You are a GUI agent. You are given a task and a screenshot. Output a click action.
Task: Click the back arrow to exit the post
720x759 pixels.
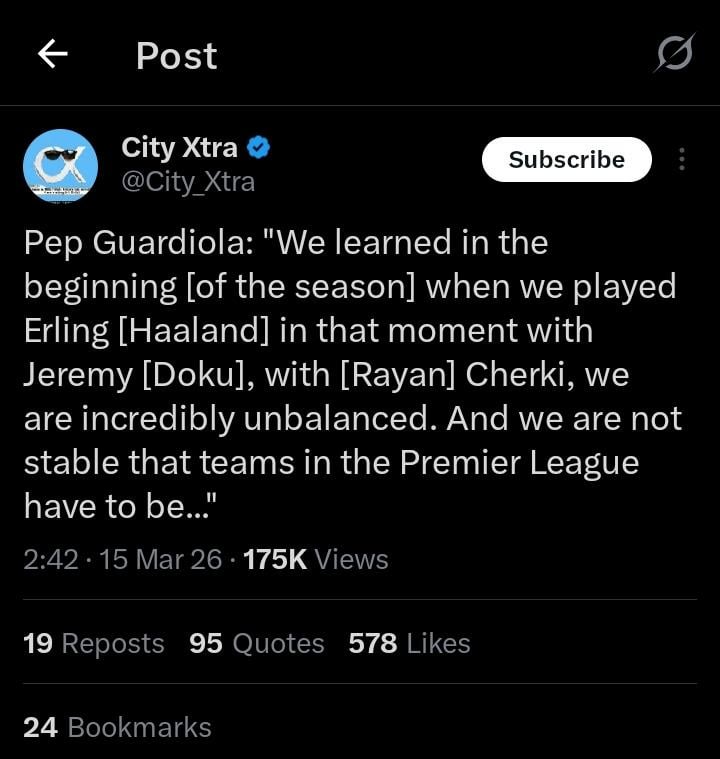click(x=51, y=55)
